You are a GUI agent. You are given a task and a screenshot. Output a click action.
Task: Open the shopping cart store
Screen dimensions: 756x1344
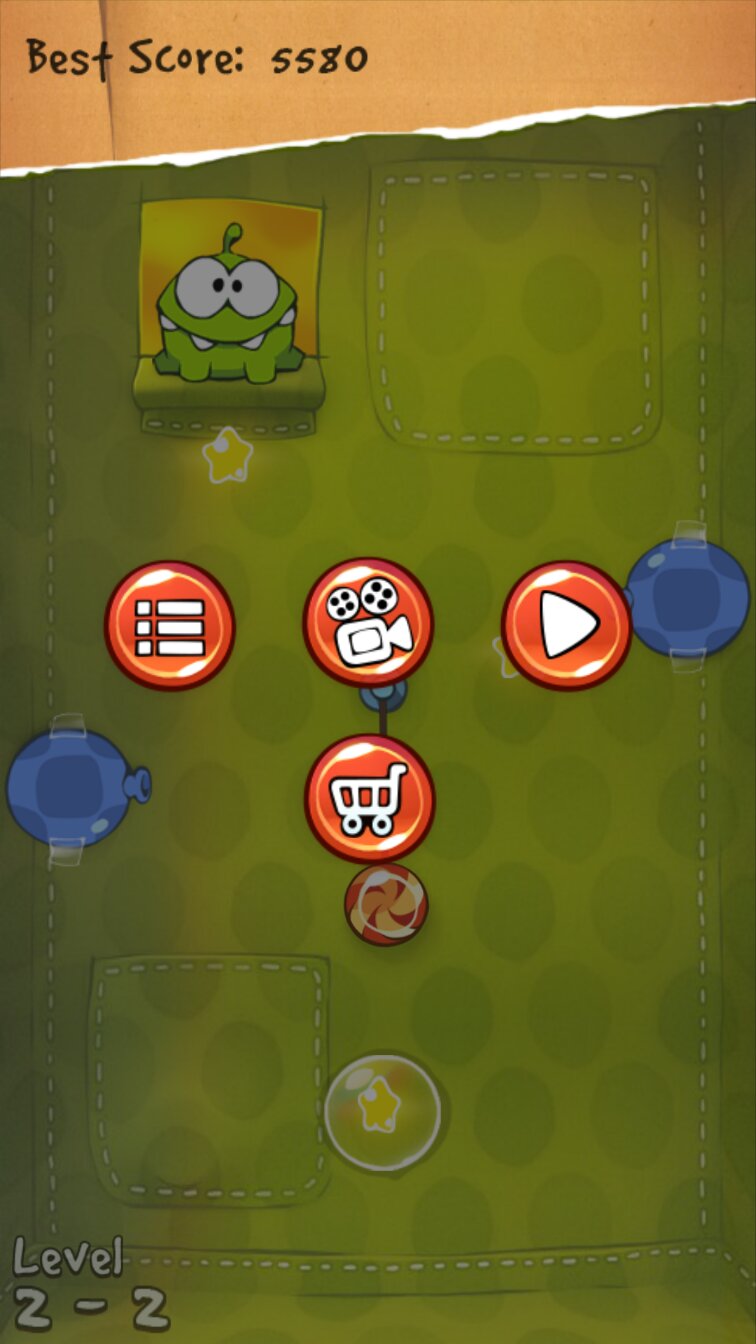[x=369, y=798]
